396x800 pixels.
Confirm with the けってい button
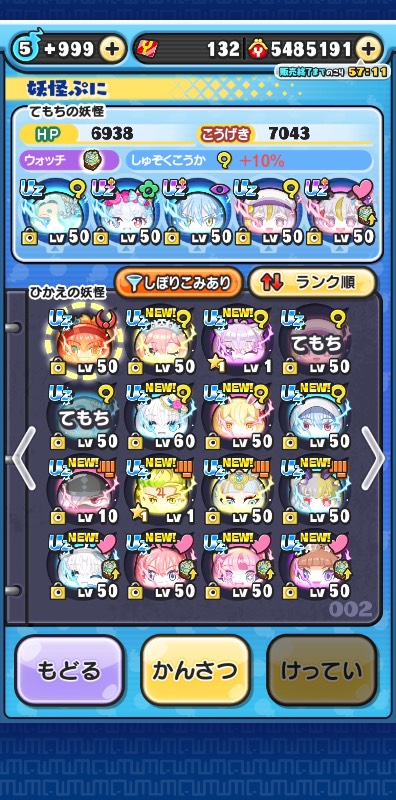(322, 670)
